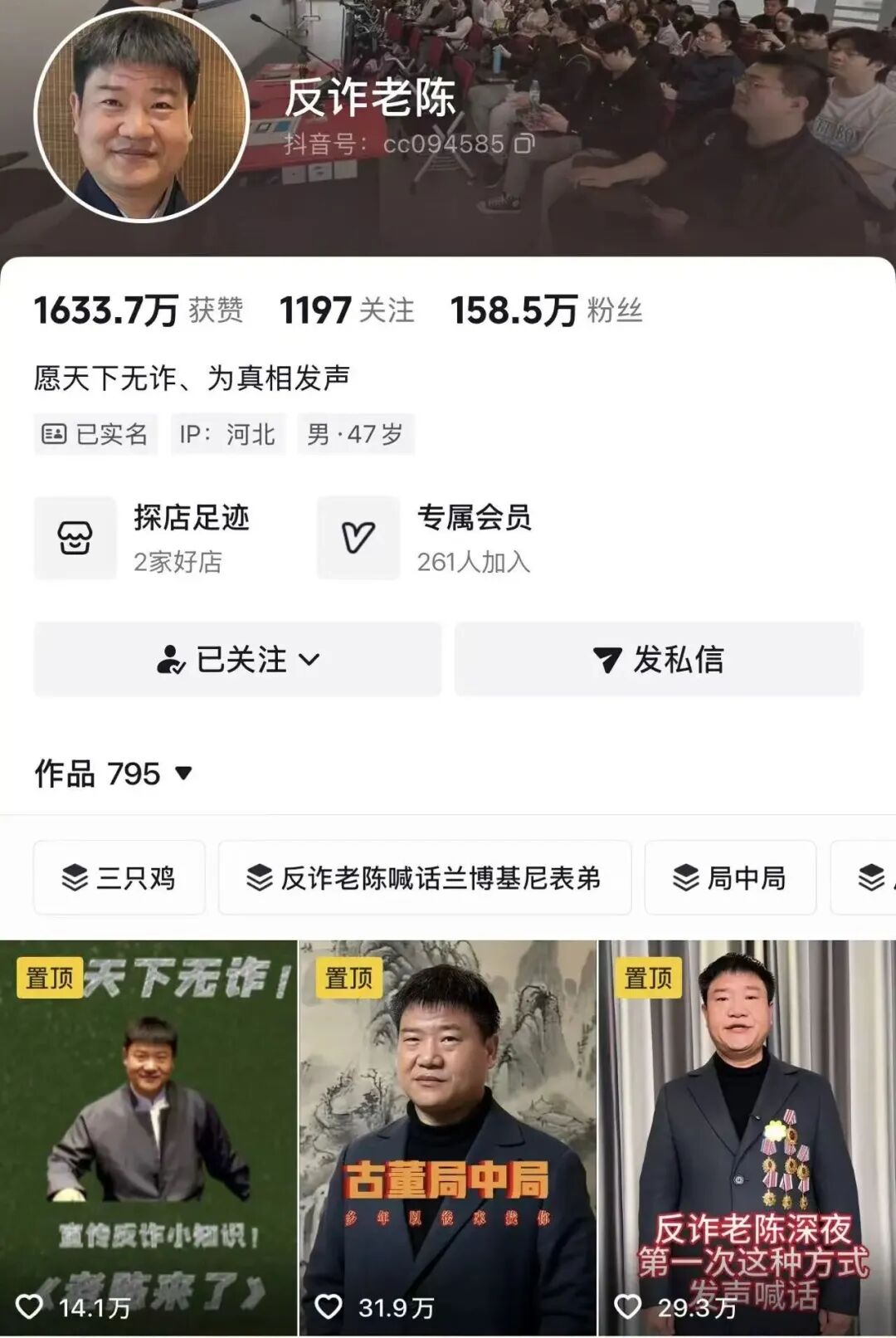The height and width of the screenshot is (1338, 896).
Task: Select the 三只鸡 collection chip
Action: click(119, 877)
